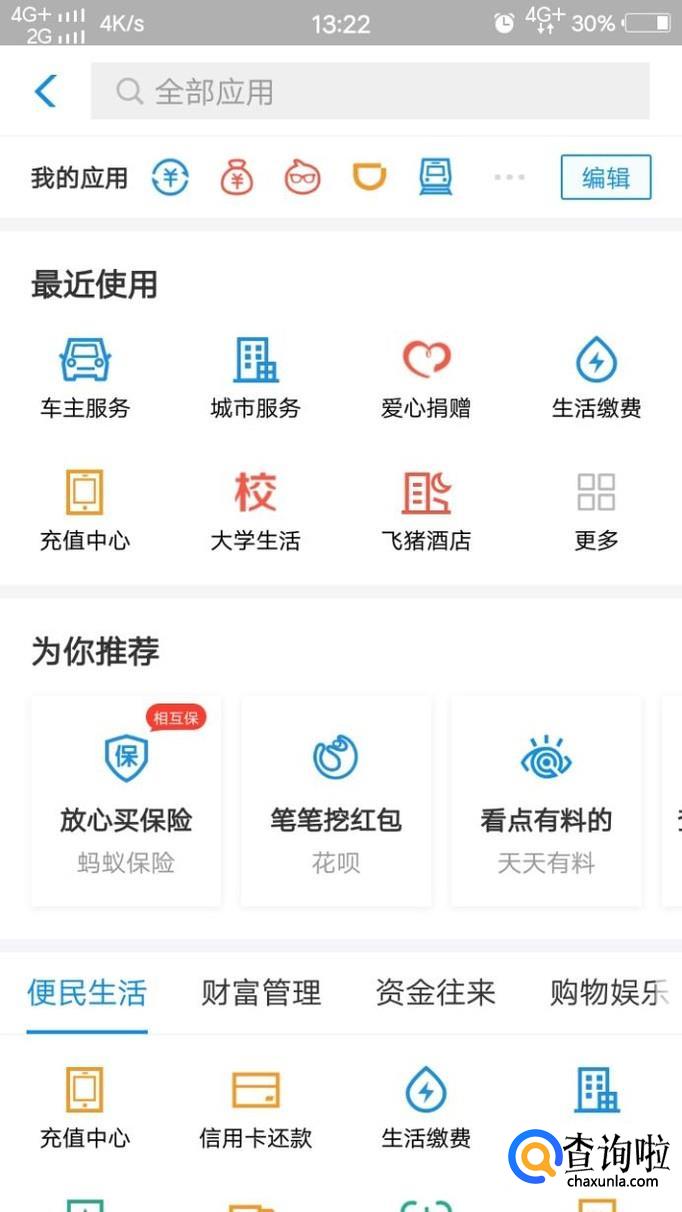Open 车主服务 in recently used

(x=85, y=377)
